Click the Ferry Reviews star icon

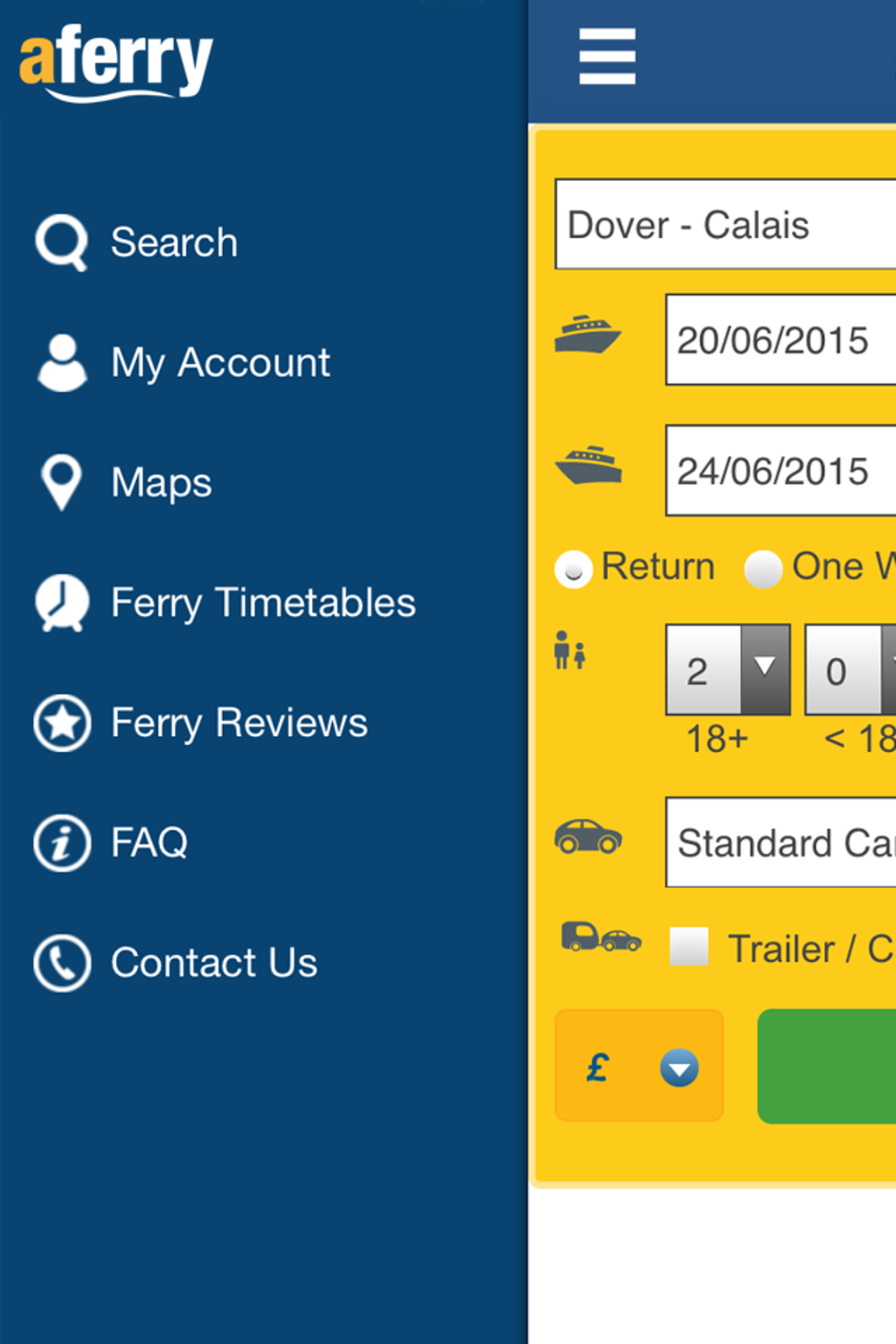tap(61, 722)
